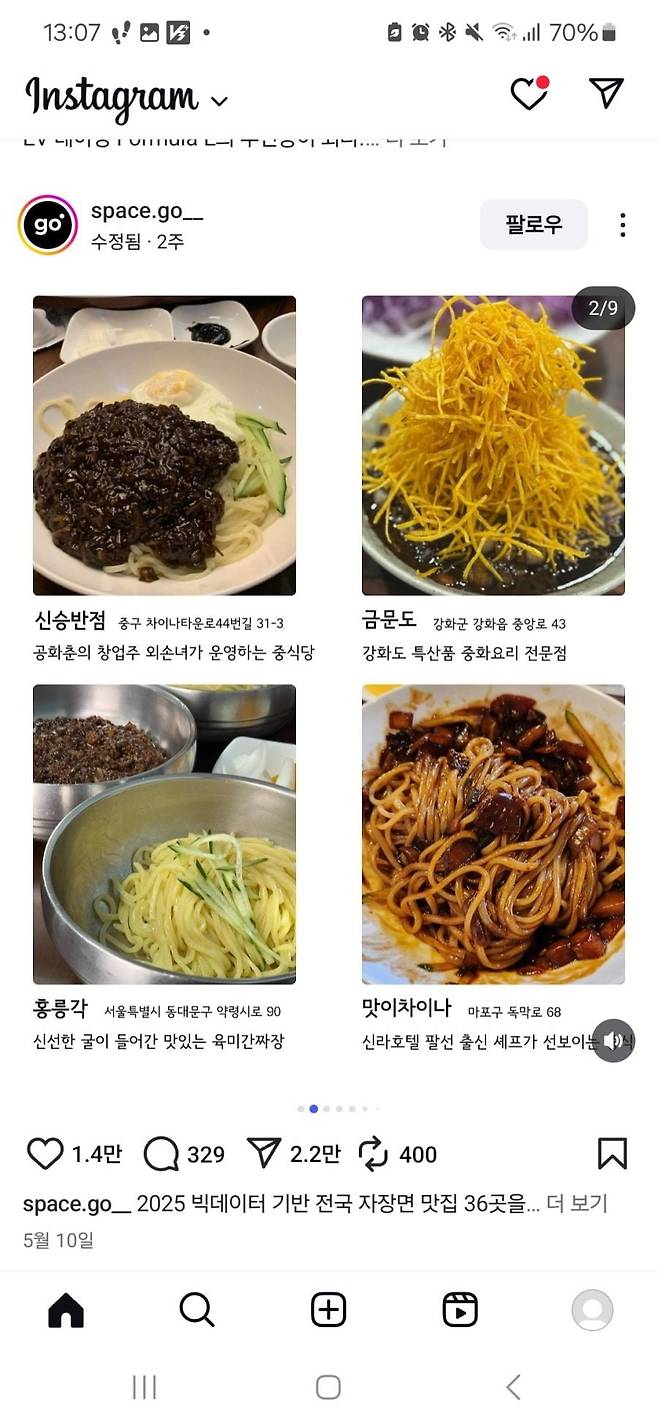
Task: Follow space.go__ with the 팔로우 button
Action: click(534, 224)
